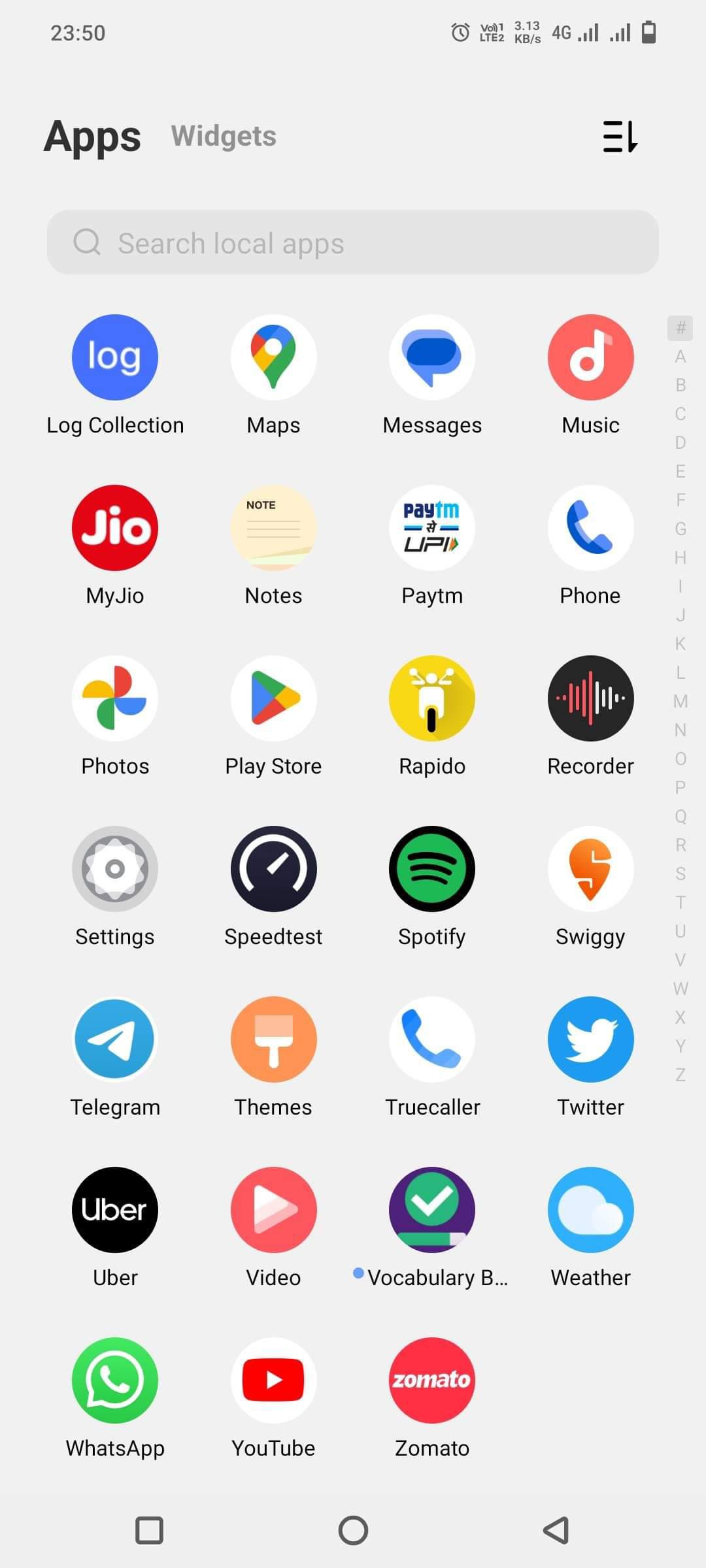This screenshot has height=1568, width=706.
Task: Tap the system back button
Action: (x=556, y=1530)
